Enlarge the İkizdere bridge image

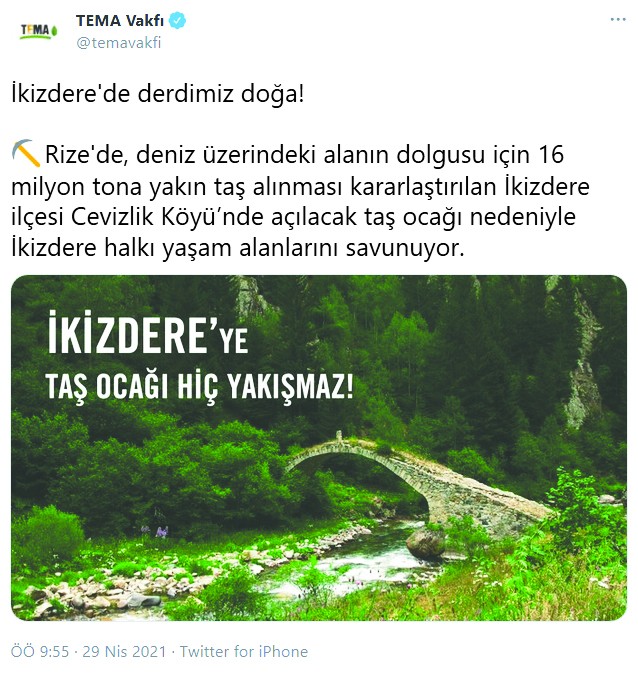pos(319,447)
